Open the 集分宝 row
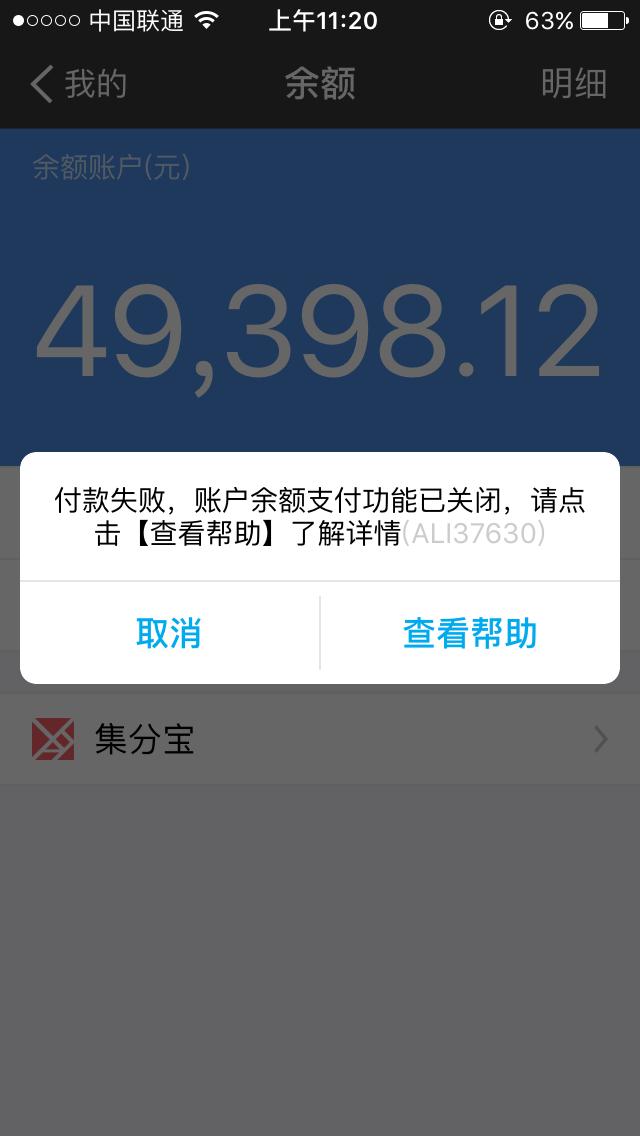 [320, 740]
